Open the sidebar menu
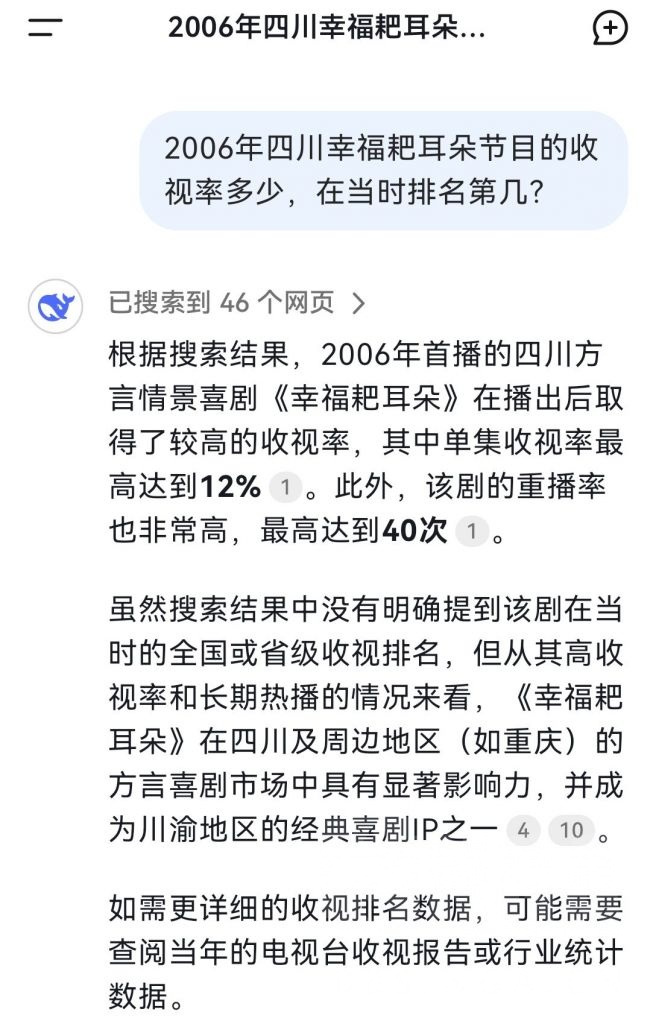Screen dimensions: 656x1024 point(44,28)
